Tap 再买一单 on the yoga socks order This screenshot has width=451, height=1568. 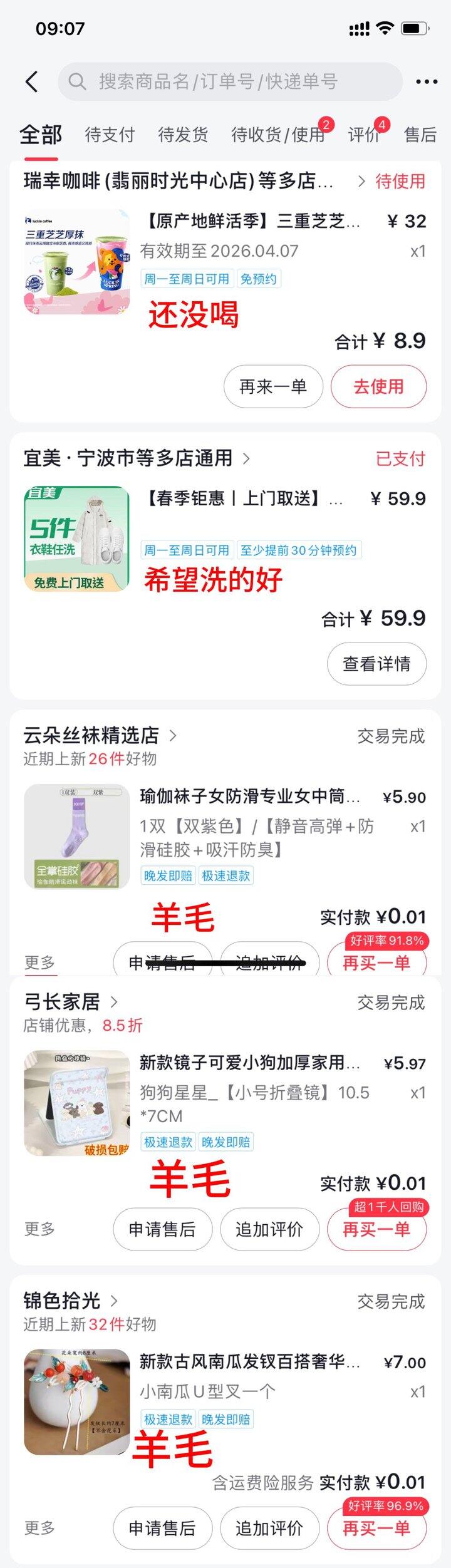(x=376, y=962)
